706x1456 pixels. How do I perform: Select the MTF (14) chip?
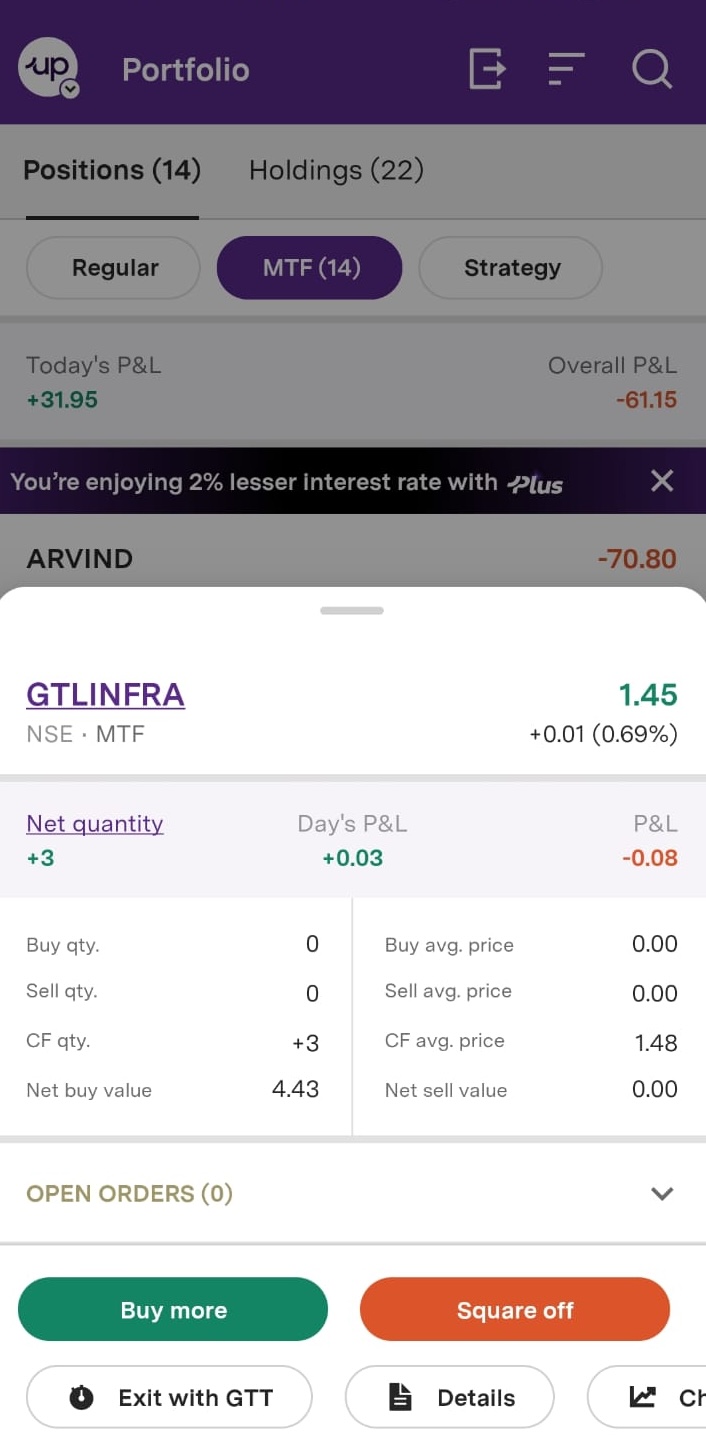(310, 268)
